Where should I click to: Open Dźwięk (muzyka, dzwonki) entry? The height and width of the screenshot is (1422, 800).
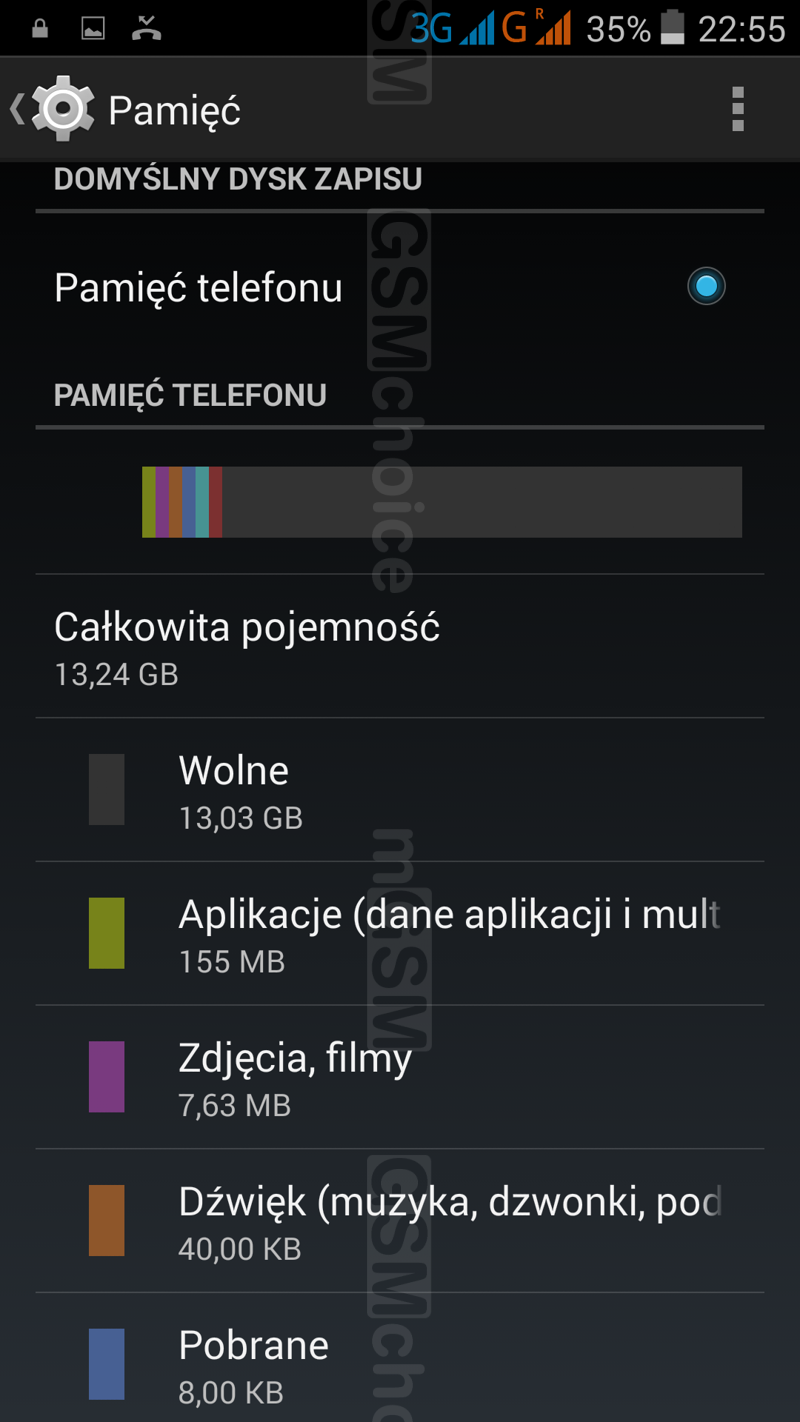[400, 1221]
